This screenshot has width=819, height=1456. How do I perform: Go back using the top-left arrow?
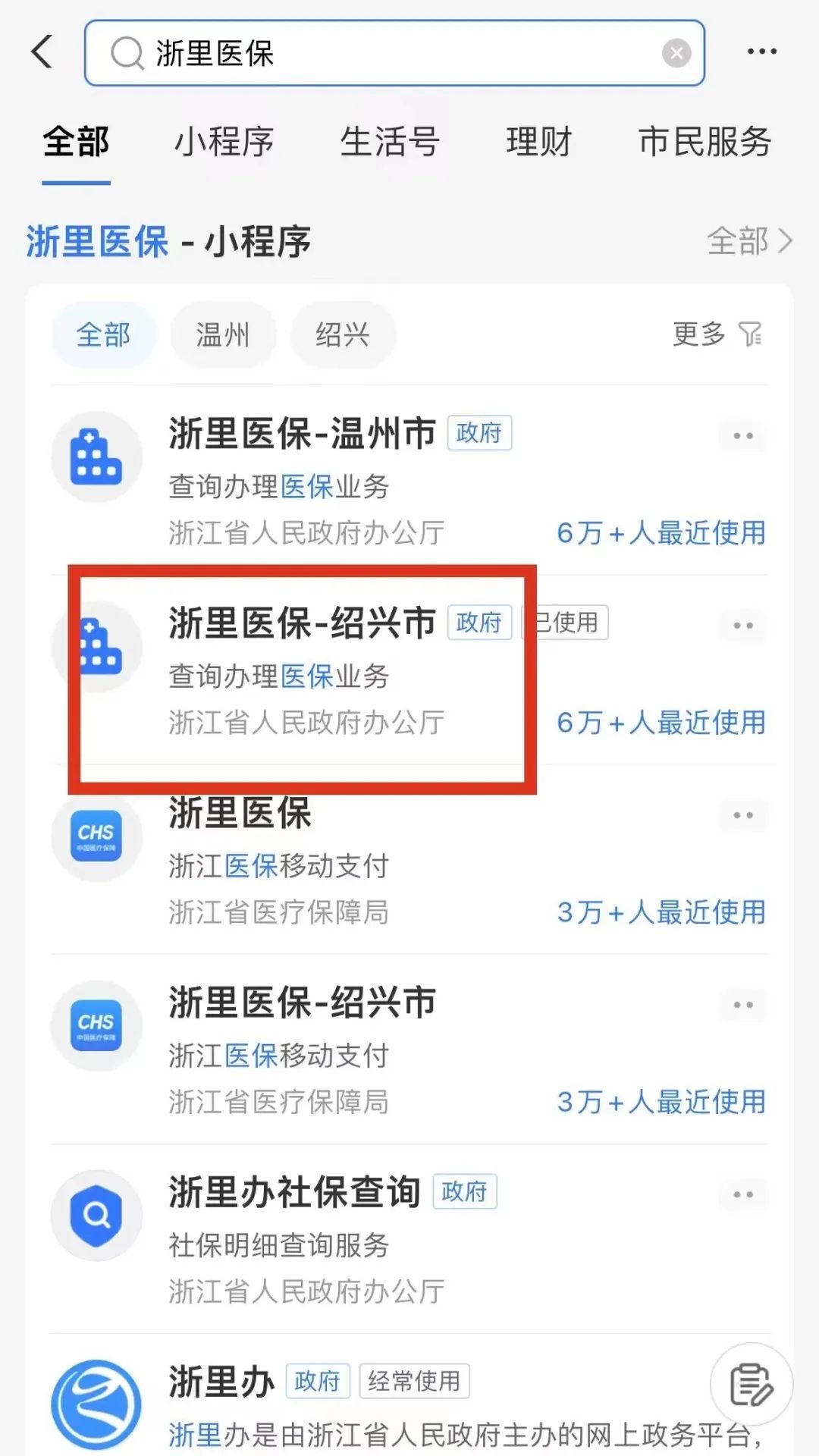coord(43,52)
